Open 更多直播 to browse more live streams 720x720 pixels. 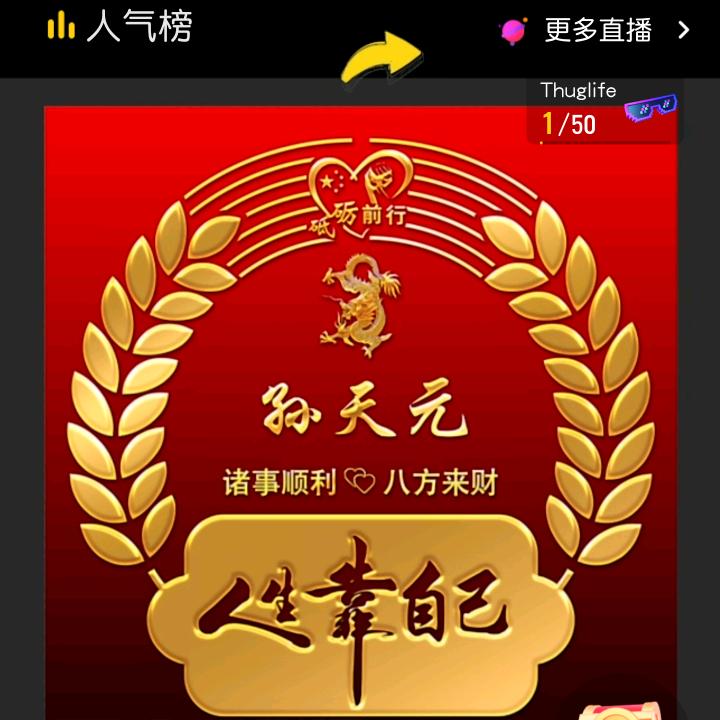pos(597,30)
